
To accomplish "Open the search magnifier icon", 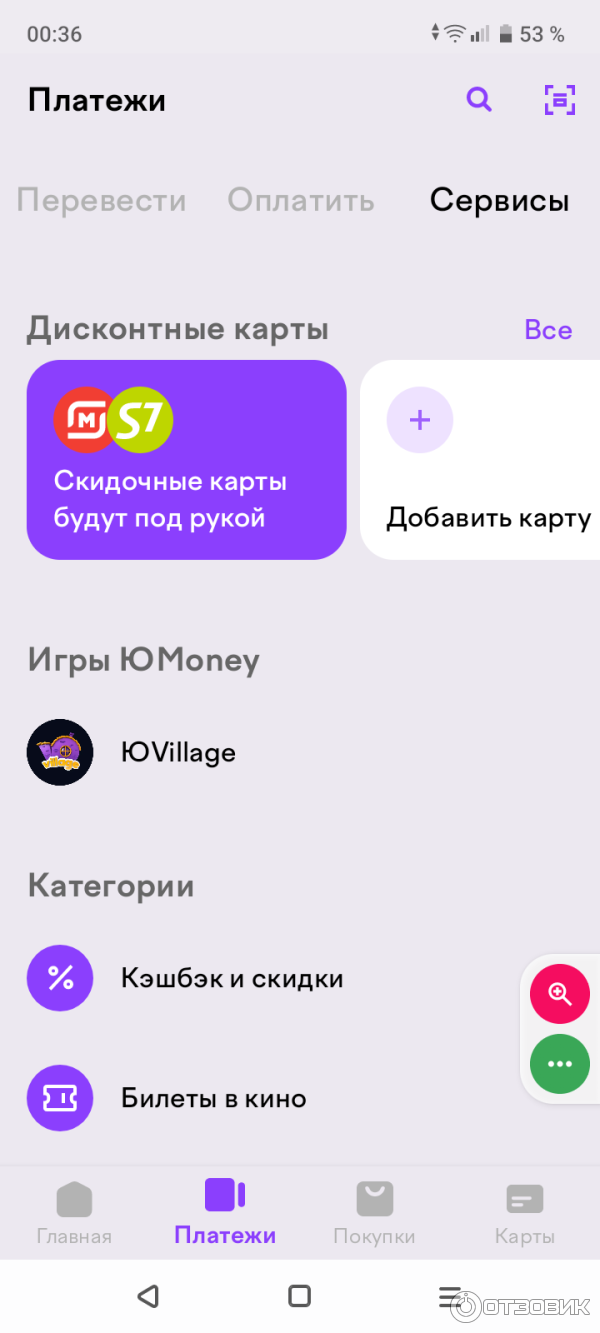I will (479, 100).
